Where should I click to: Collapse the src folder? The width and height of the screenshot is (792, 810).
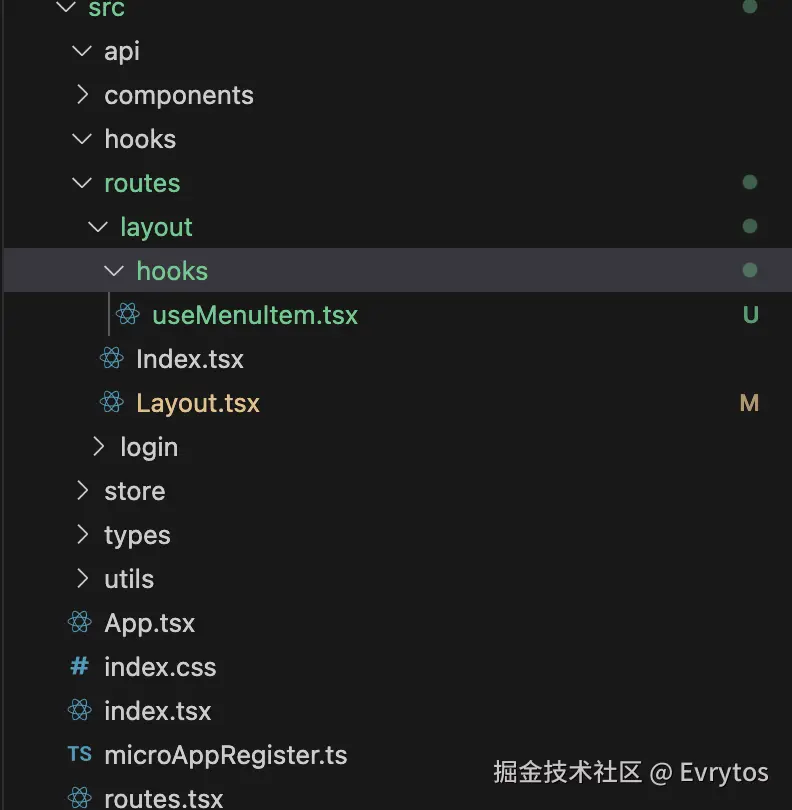tap(105, 8)
